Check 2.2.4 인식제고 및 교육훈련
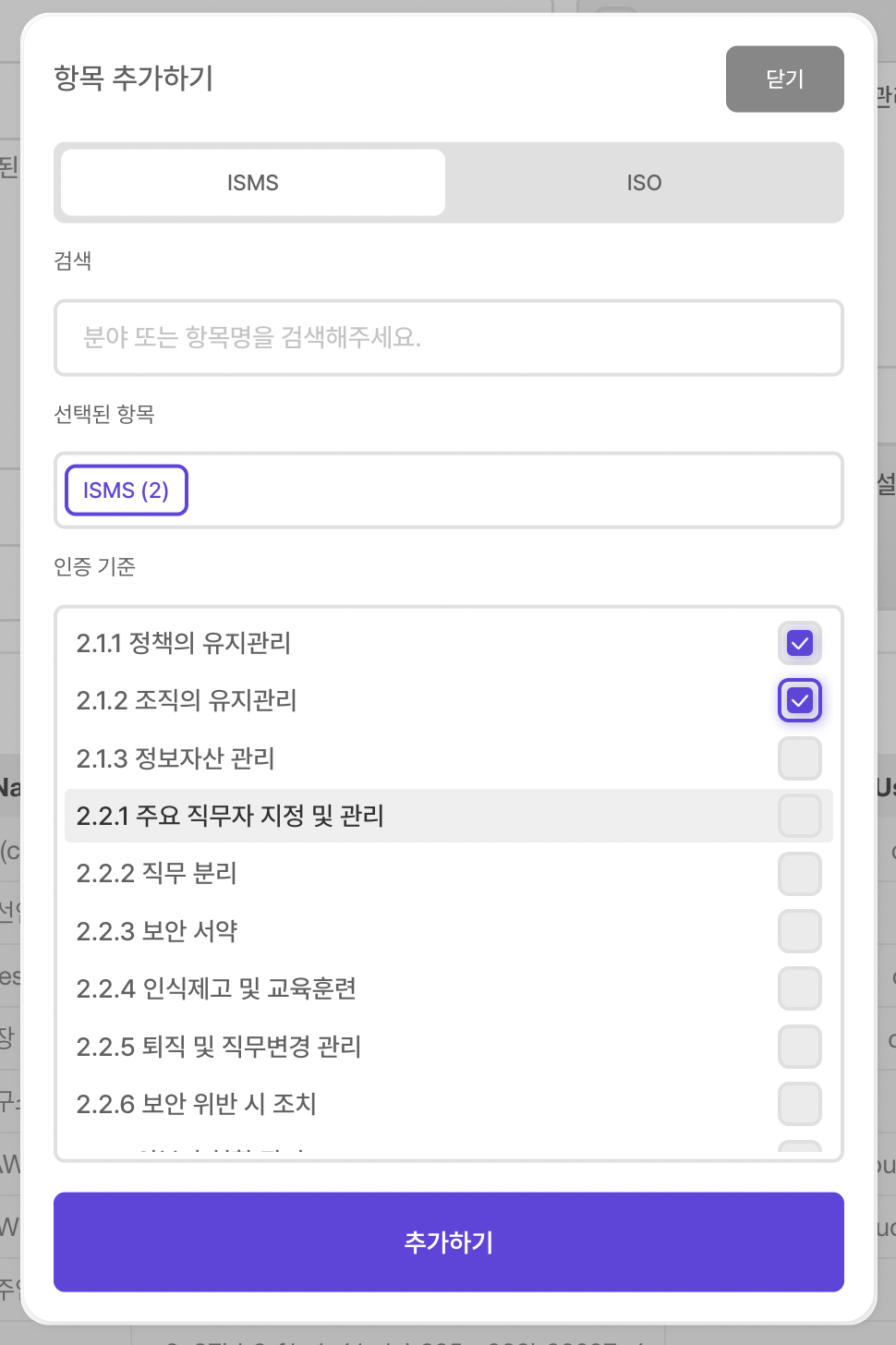The height and width of the screenshot is (1345, 896). pyautogui.click(x=799, y=988)
